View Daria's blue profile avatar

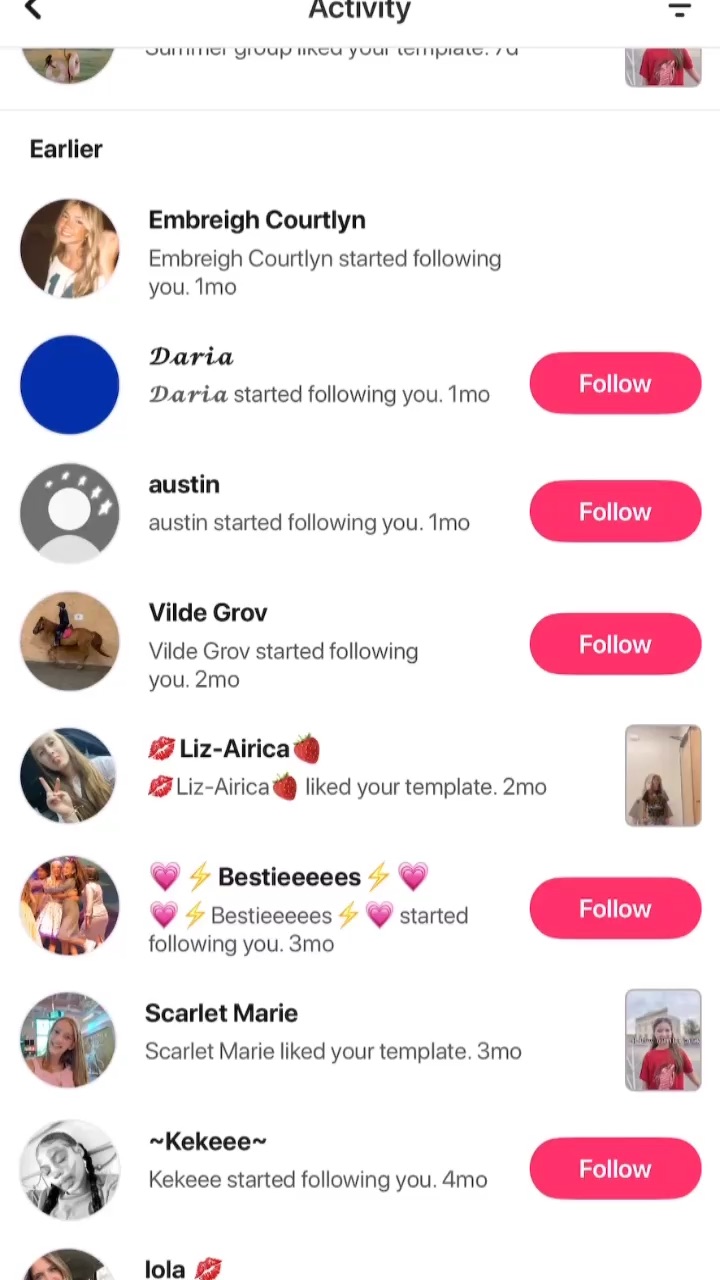click(x=69, y=385)
